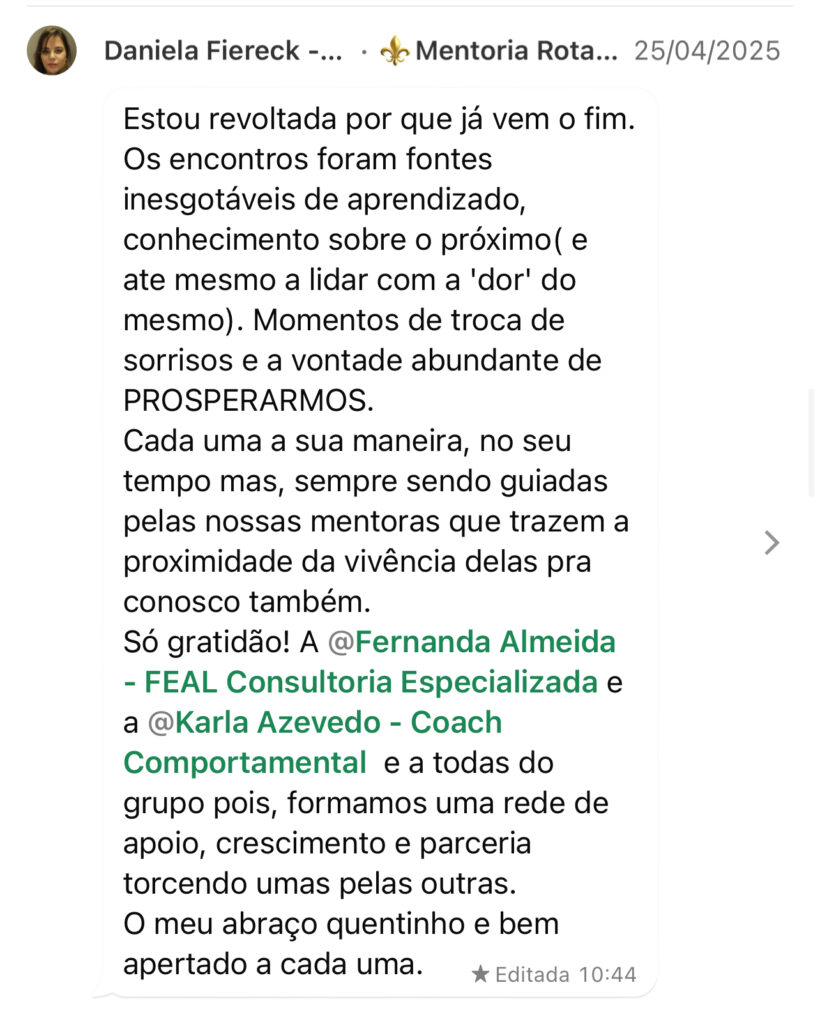Screen dimensions: 820x1024
Task: Open Daniela Fiereck's profile picture
Action: [51, 51]
